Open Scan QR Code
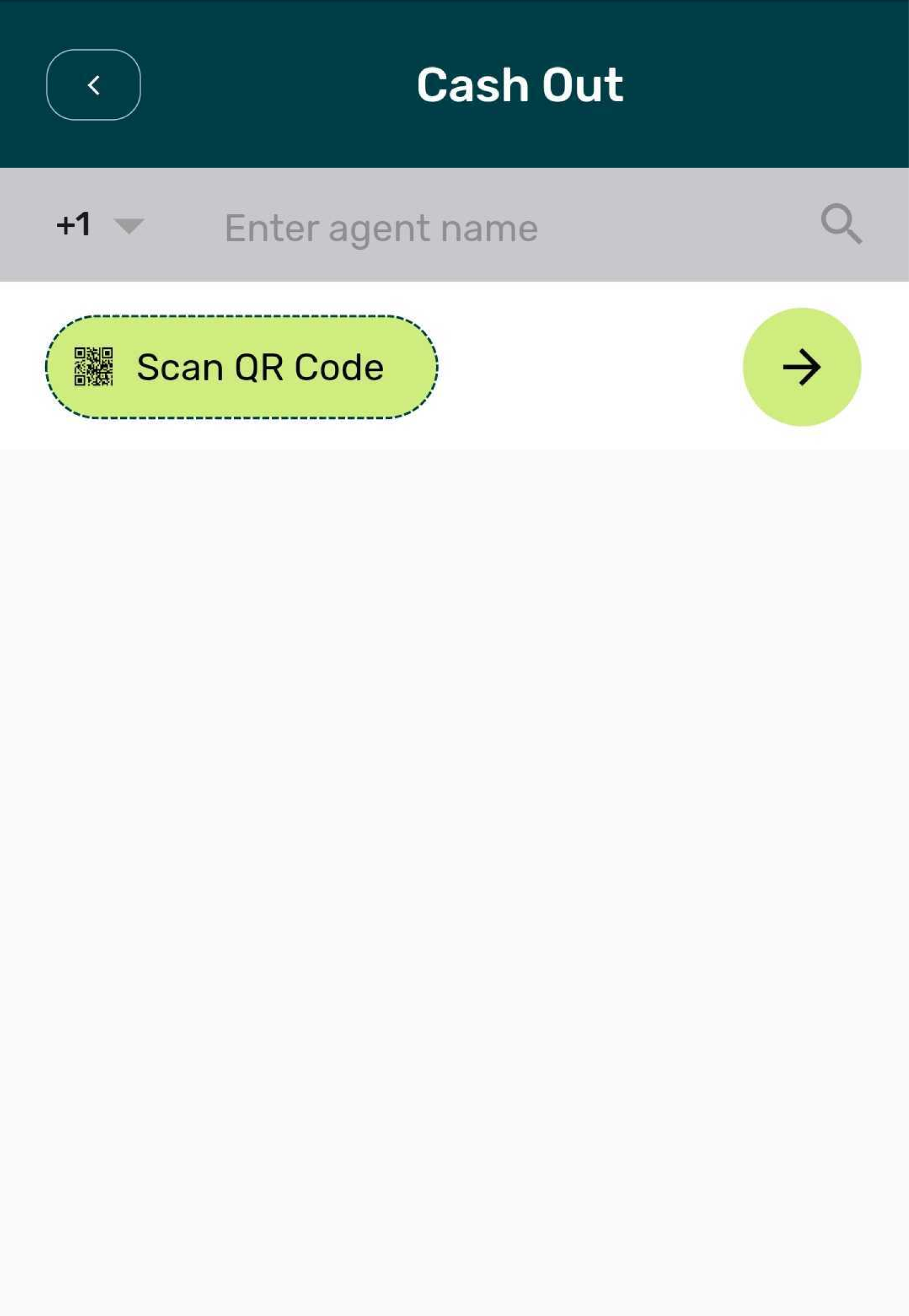Viewport: 909px width, 1316px height. pos(242,367)
